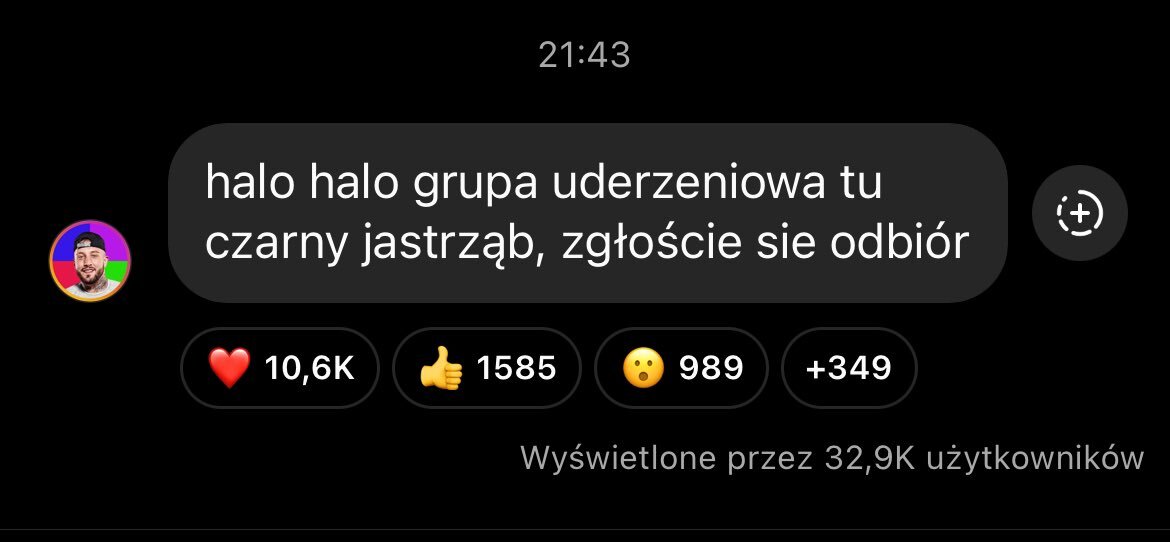The width and height of the screenshot is (1170, 542).
Task: Tap the surprised face reaction chip with 989
Action: [x=681, y=368]
